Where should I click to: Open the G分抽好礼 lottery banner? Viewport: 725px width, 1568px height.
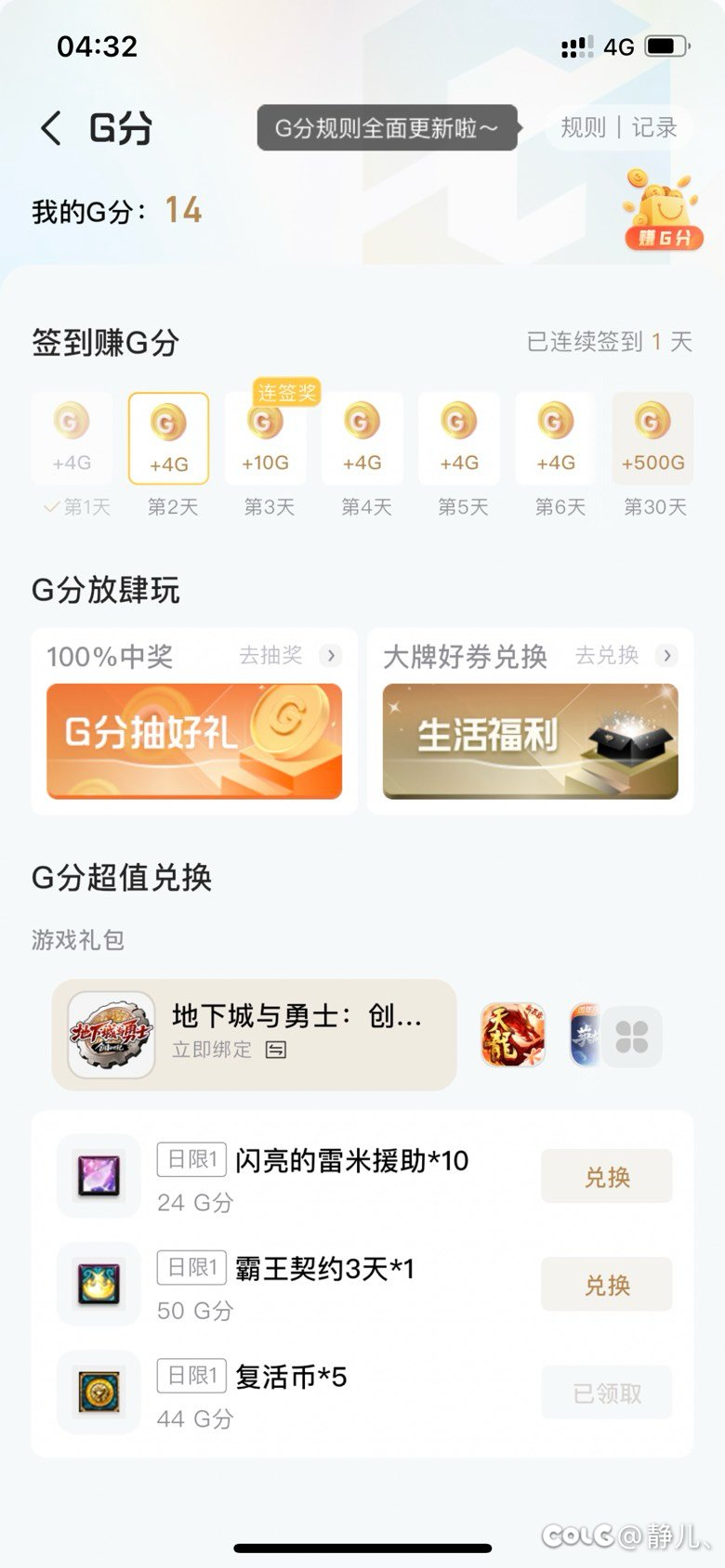194,741
